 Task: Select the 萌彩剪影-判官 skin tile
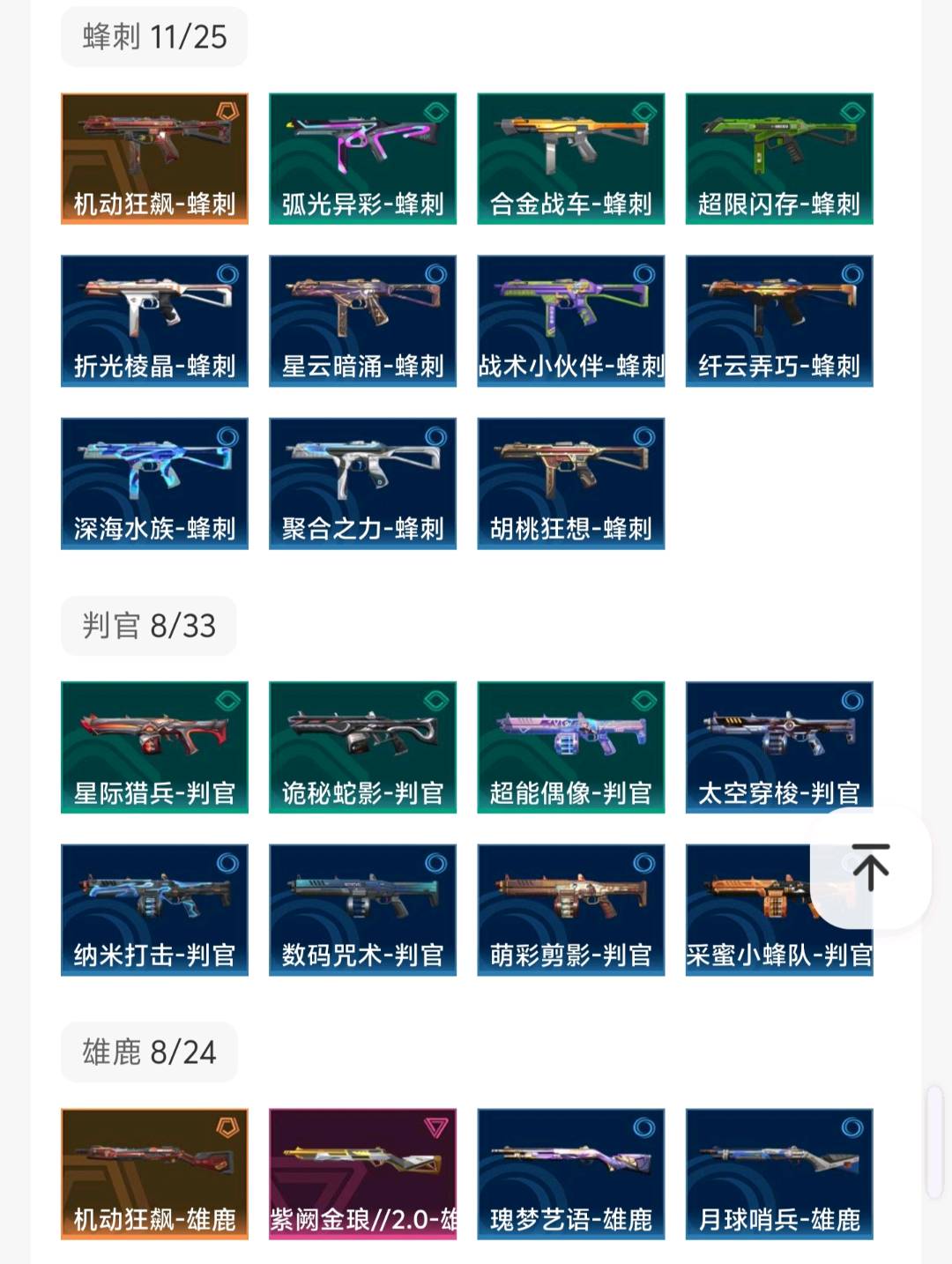[x=570, y=910]
